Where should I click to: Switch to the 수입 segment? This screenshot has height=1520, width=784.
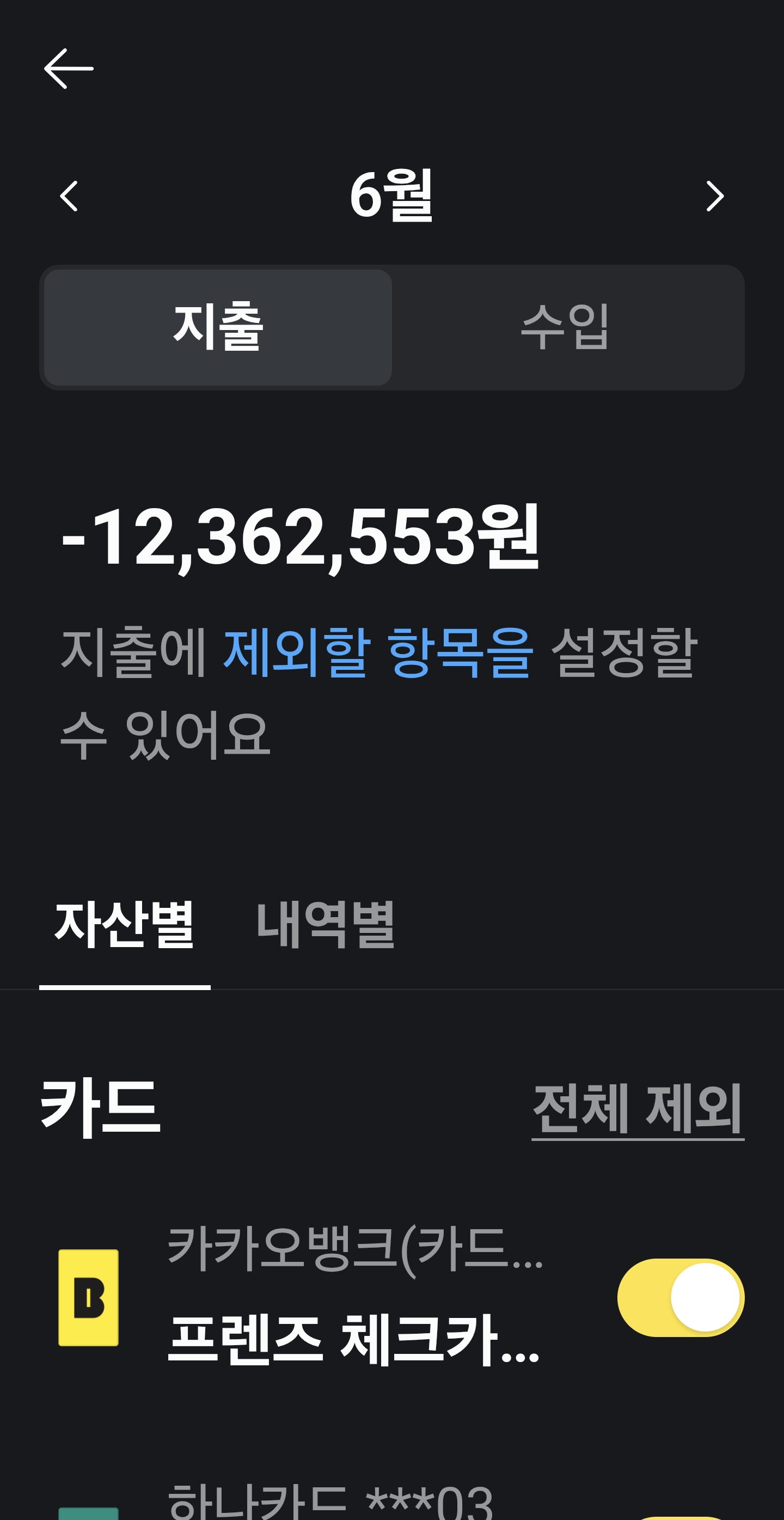tap(565, 327)
